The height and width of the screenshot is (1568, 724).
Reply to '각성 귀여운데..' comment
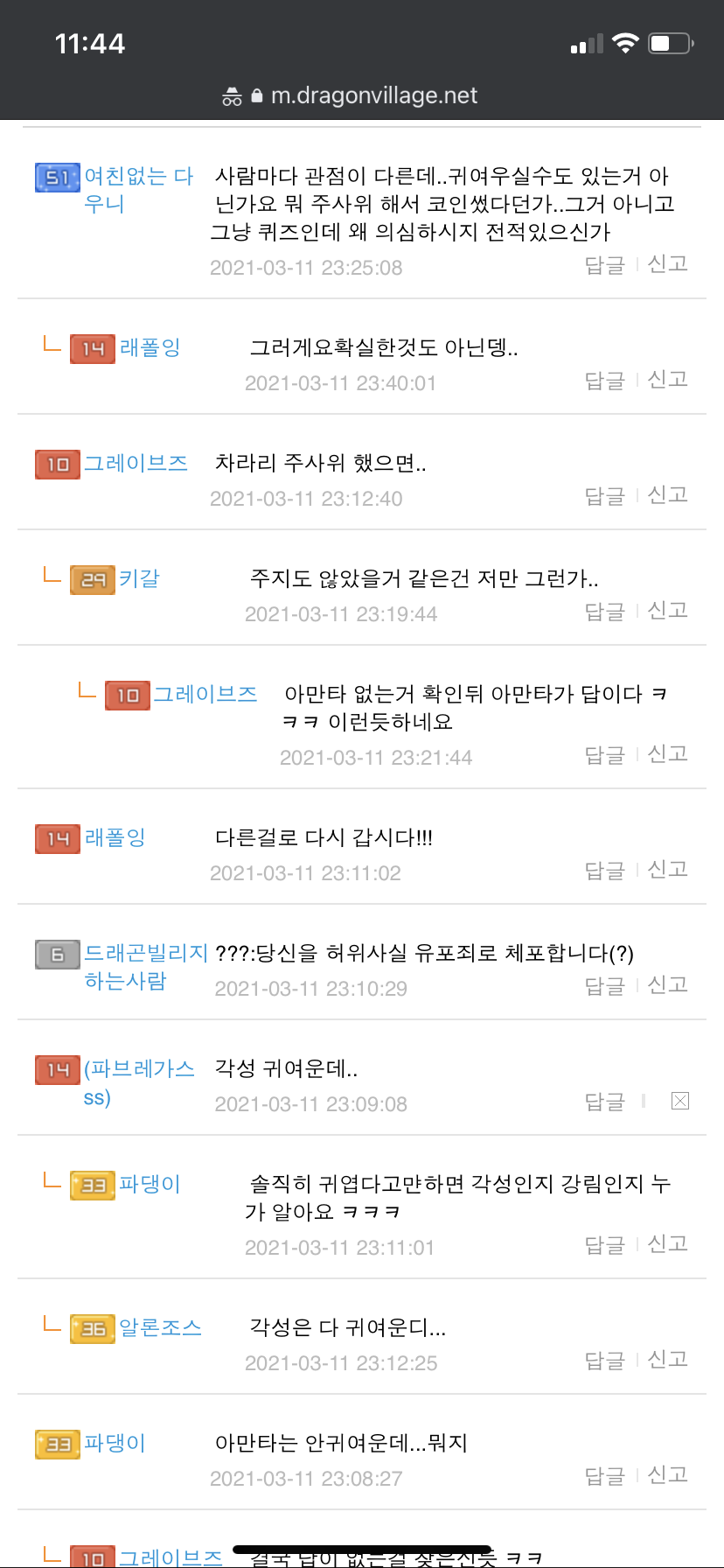[x=604, y=1101]
